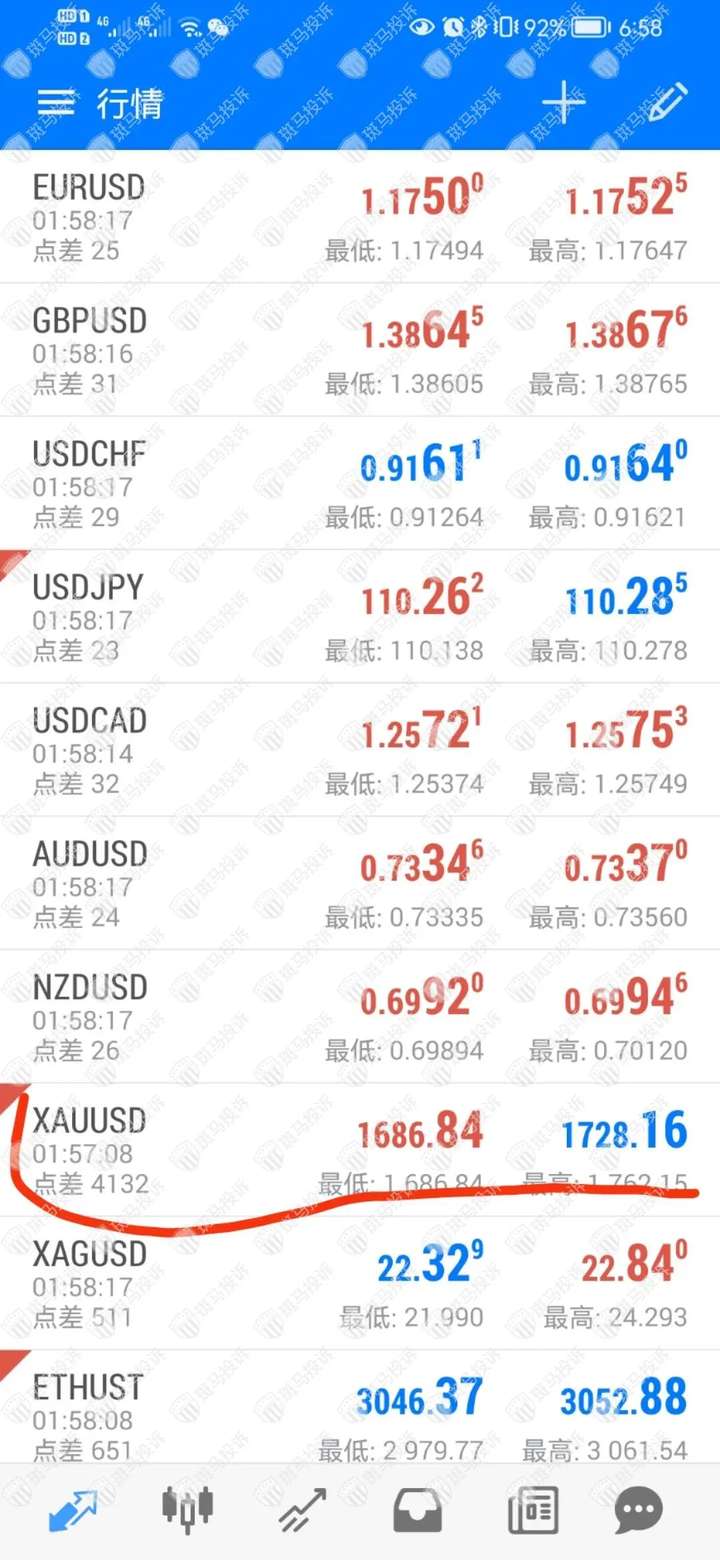Switch to the trade trend-line tab
The height and width of the screenshot is (1560, 720).
[x=302, y=1510]
